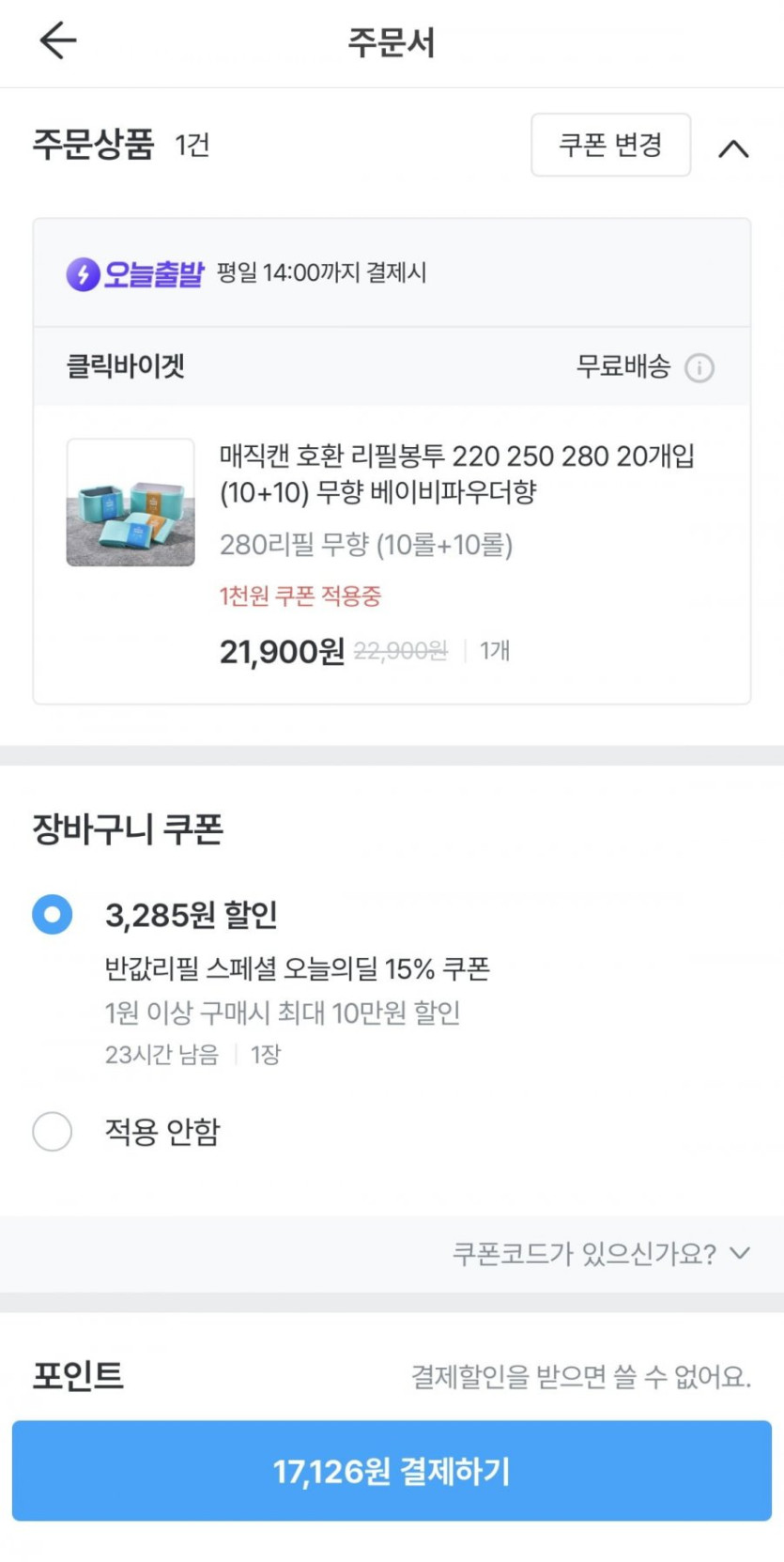This screenshot has width=784, height=1562.
Task: Click the 쿠폰 변경 button
Action: click(609, 145)
